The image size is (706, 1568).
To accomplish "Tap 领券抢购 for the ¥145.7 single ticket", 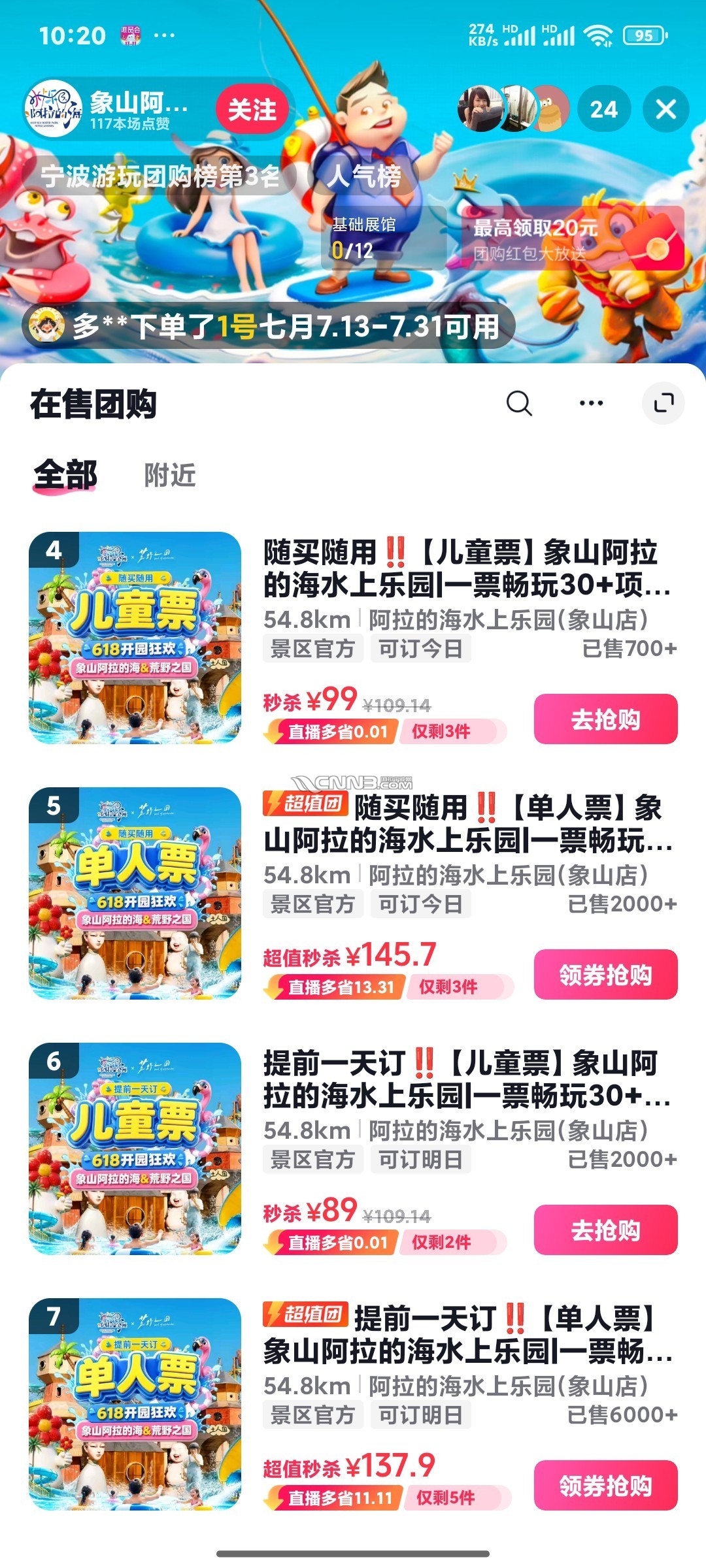I will (605, 974).
